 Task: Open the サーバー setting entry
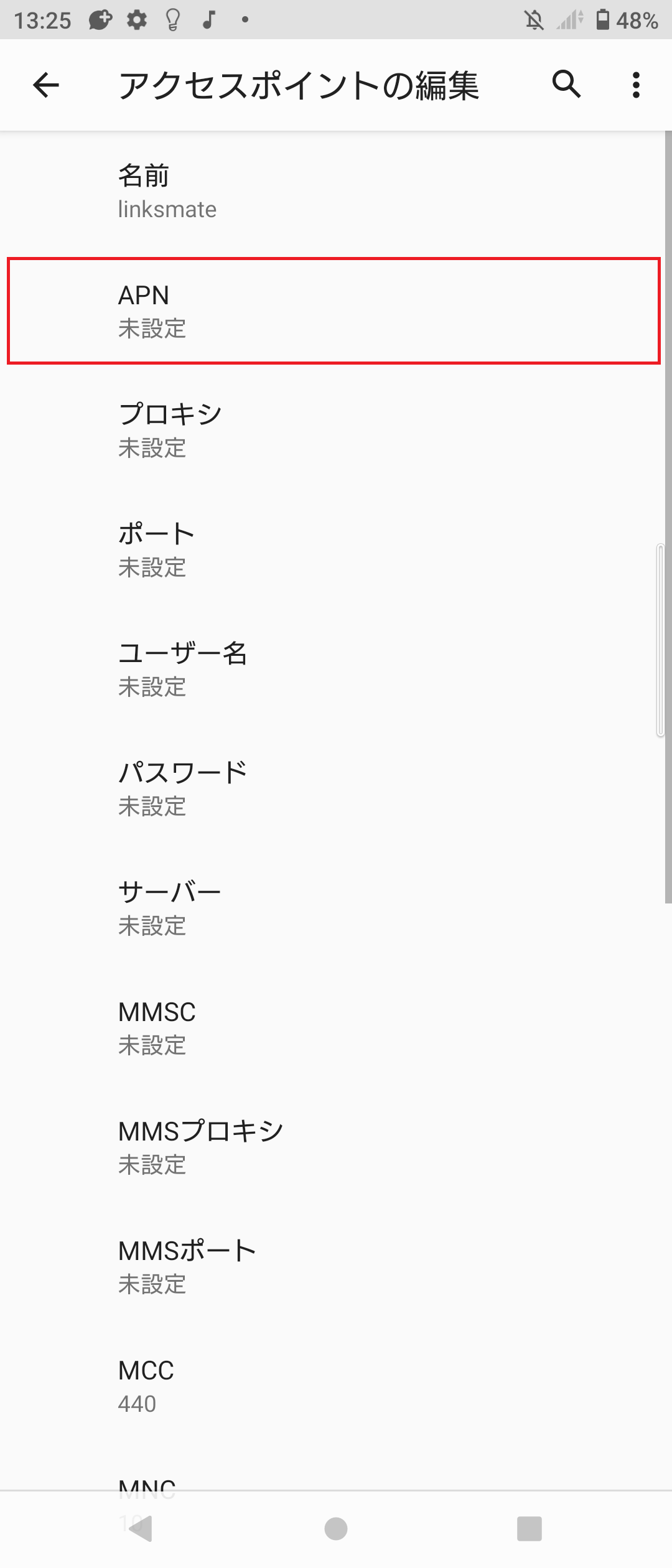point(336,908)
